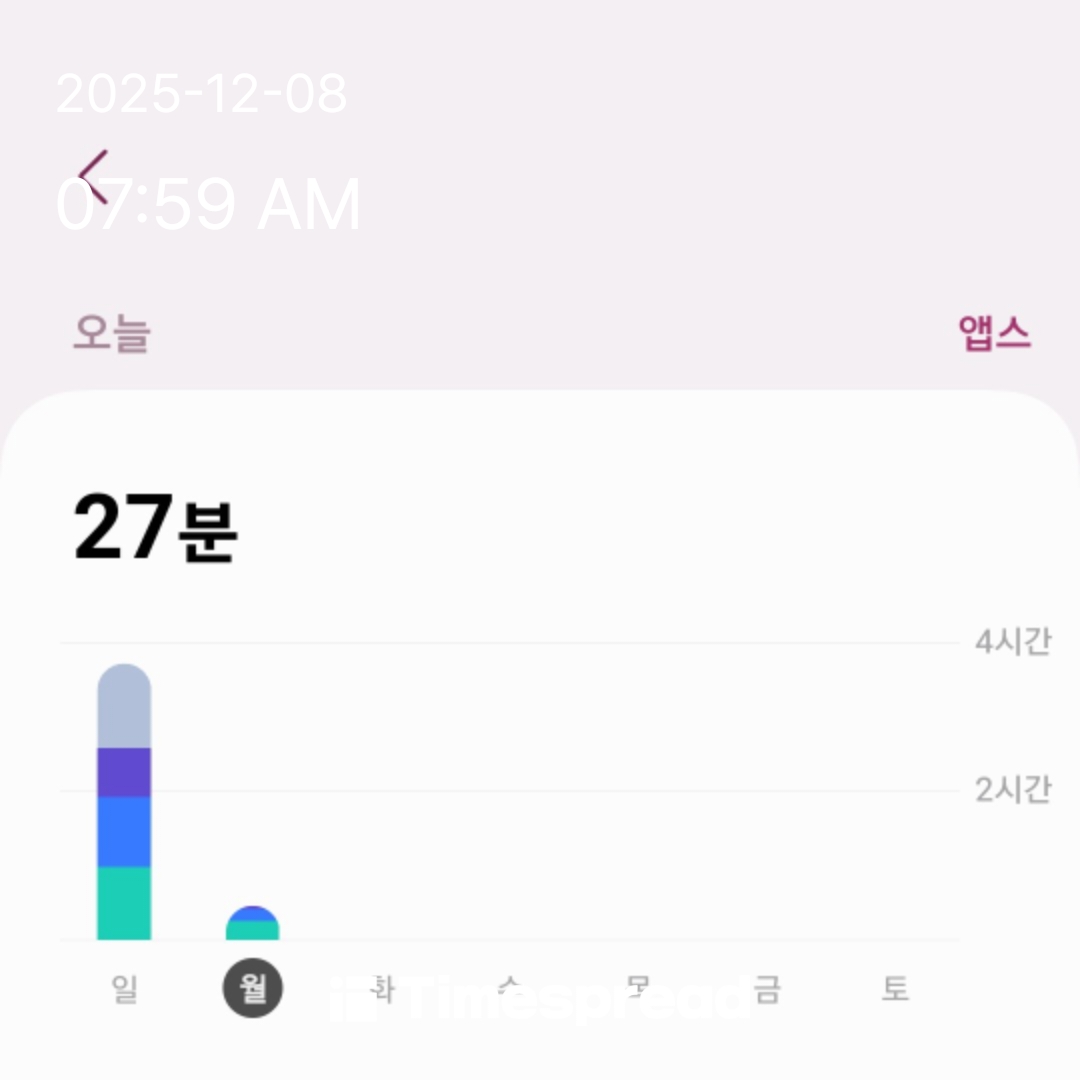Switch to the 오늘 tab

[x=111, y=333]
